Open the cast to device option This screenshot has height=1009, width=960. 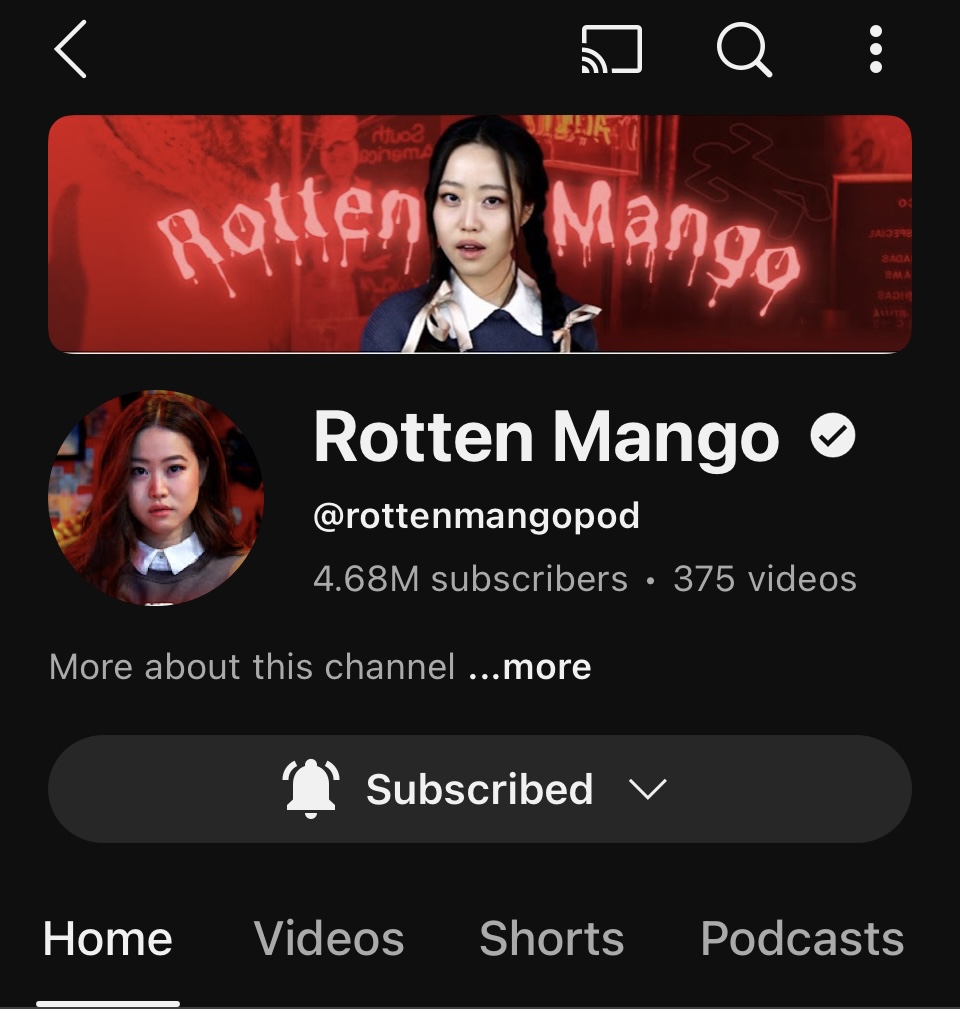point(611,50)
